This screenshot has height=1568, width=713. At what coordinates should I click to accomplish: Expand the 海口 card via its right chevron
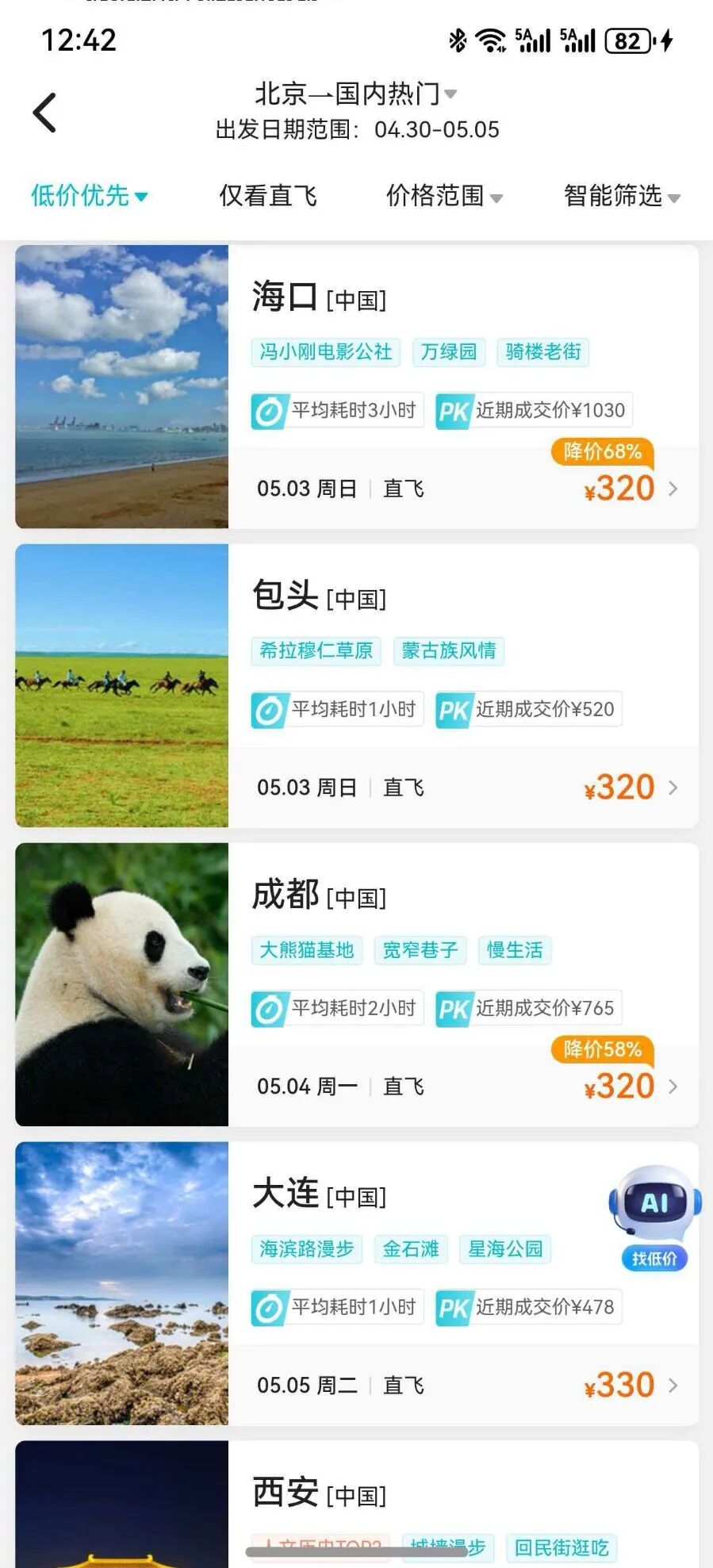(675, 489)
